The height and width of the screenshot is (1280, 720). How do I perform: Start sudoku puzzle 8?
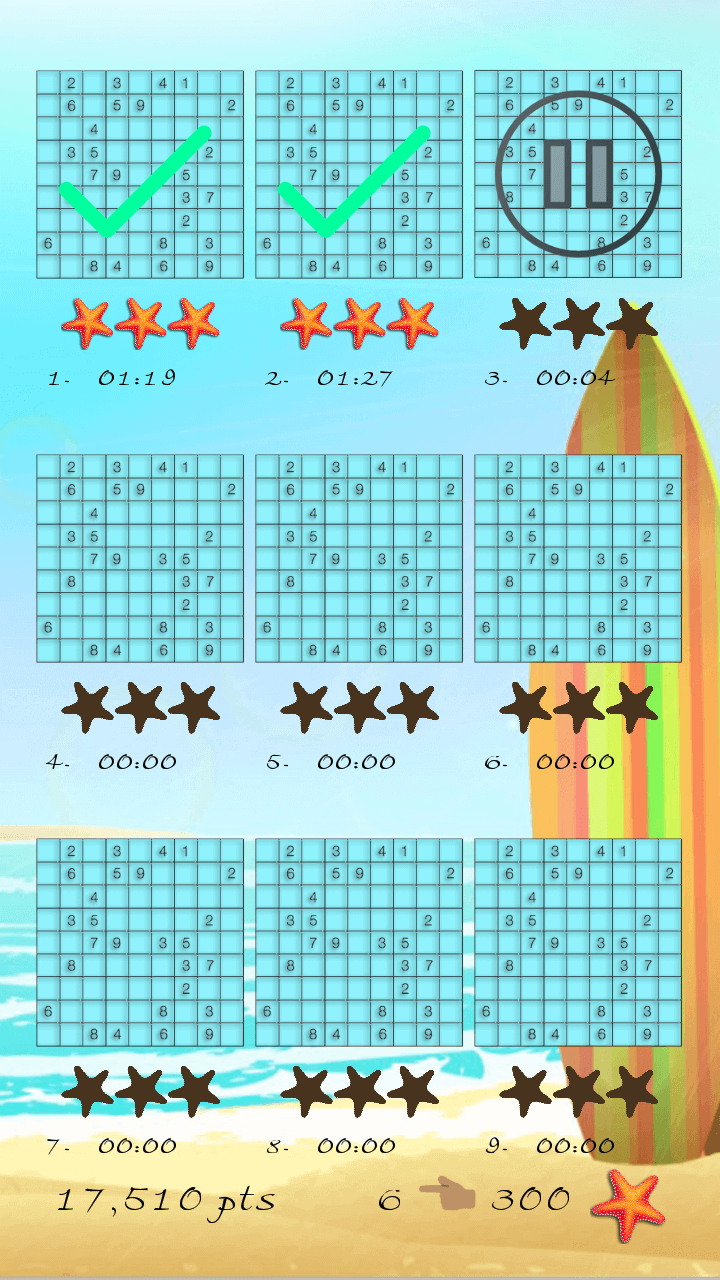pos(359,942)
